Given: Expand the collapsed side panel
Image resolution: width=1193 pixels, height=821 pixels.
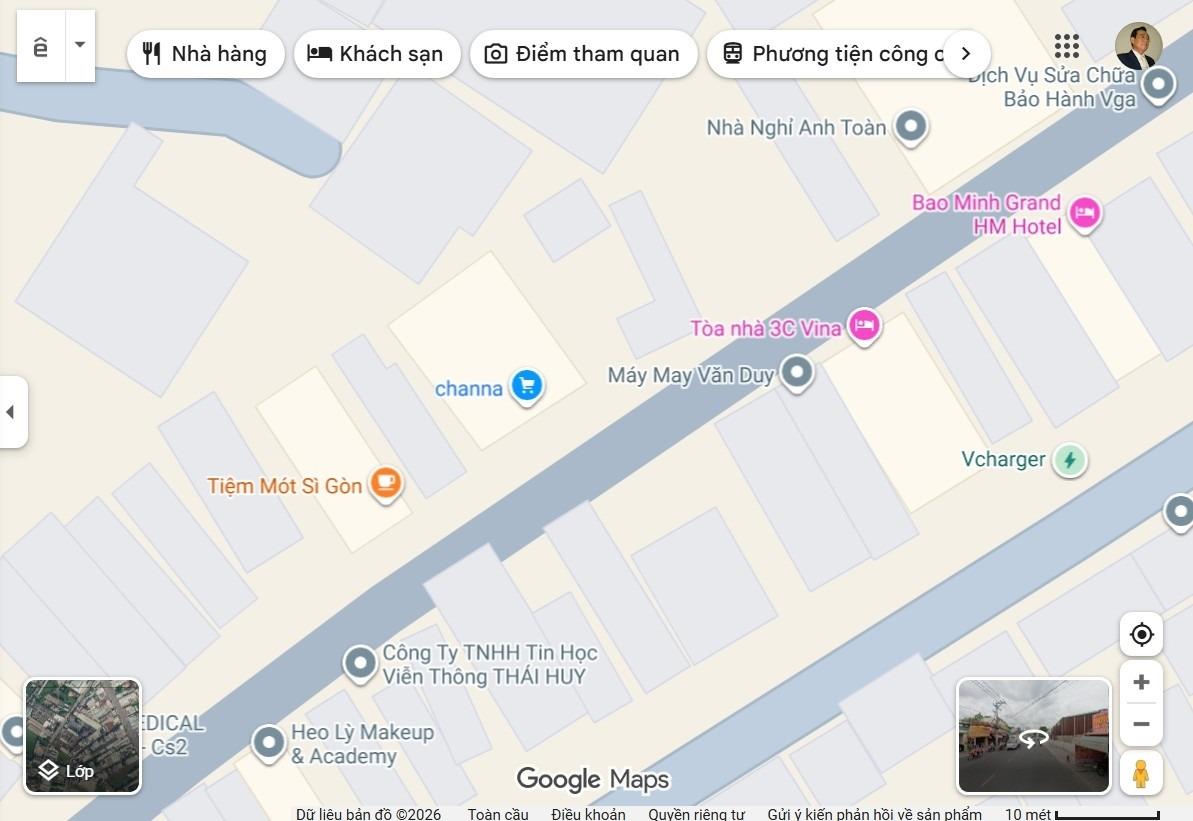Looking at the screenshot, I should click(x=12, y=412).
